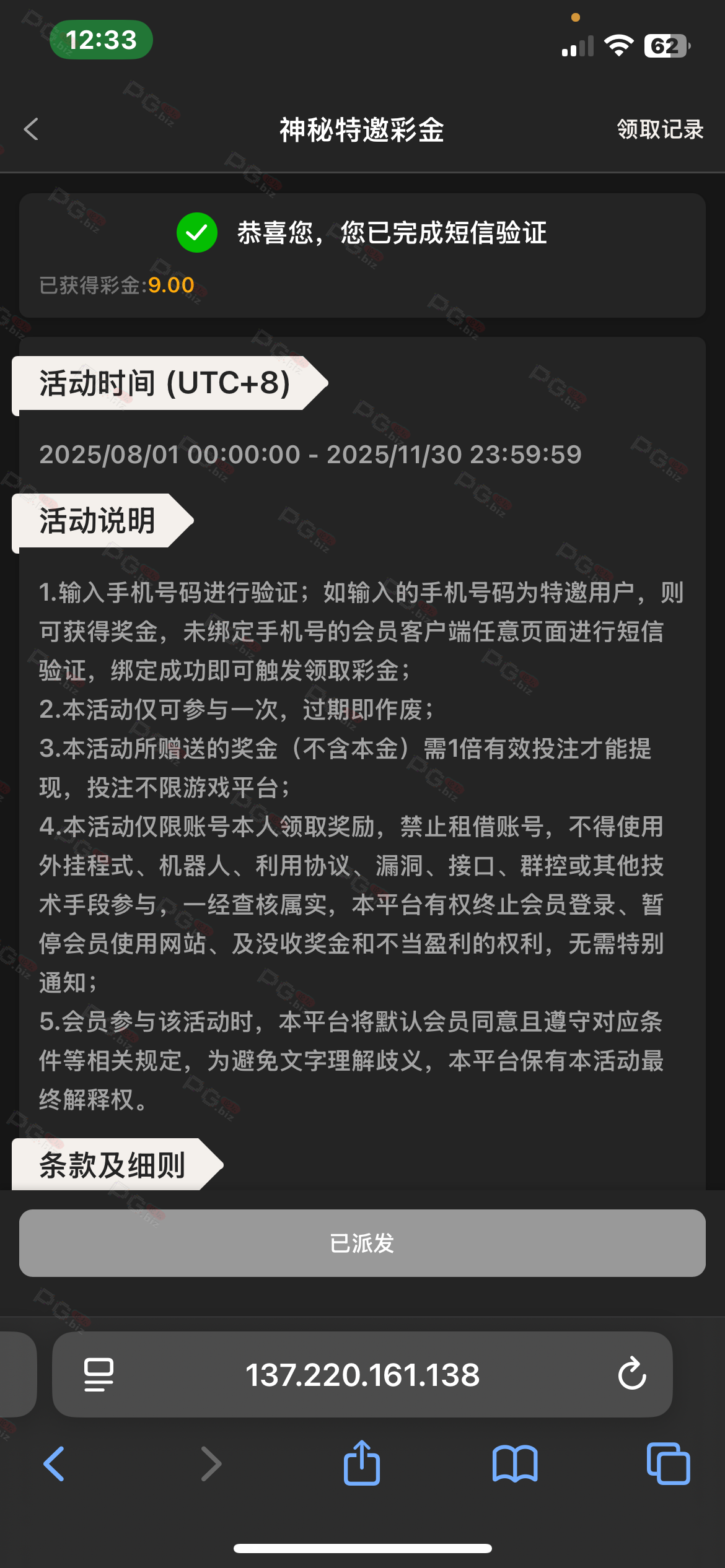Reload the current page

pyautogui.click(x=631, y=1375)
